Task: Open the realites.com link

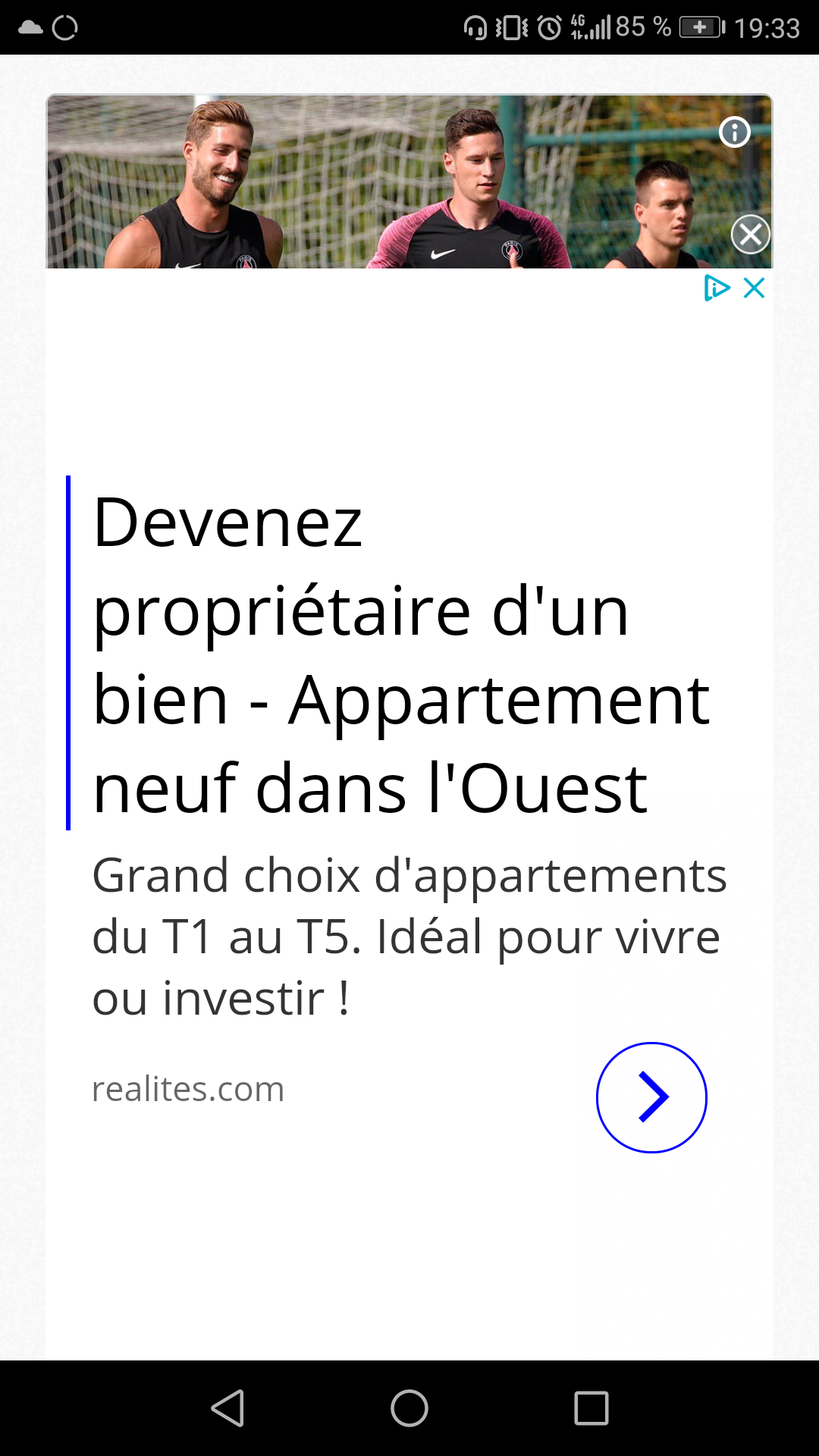Action: (188, 1090)
